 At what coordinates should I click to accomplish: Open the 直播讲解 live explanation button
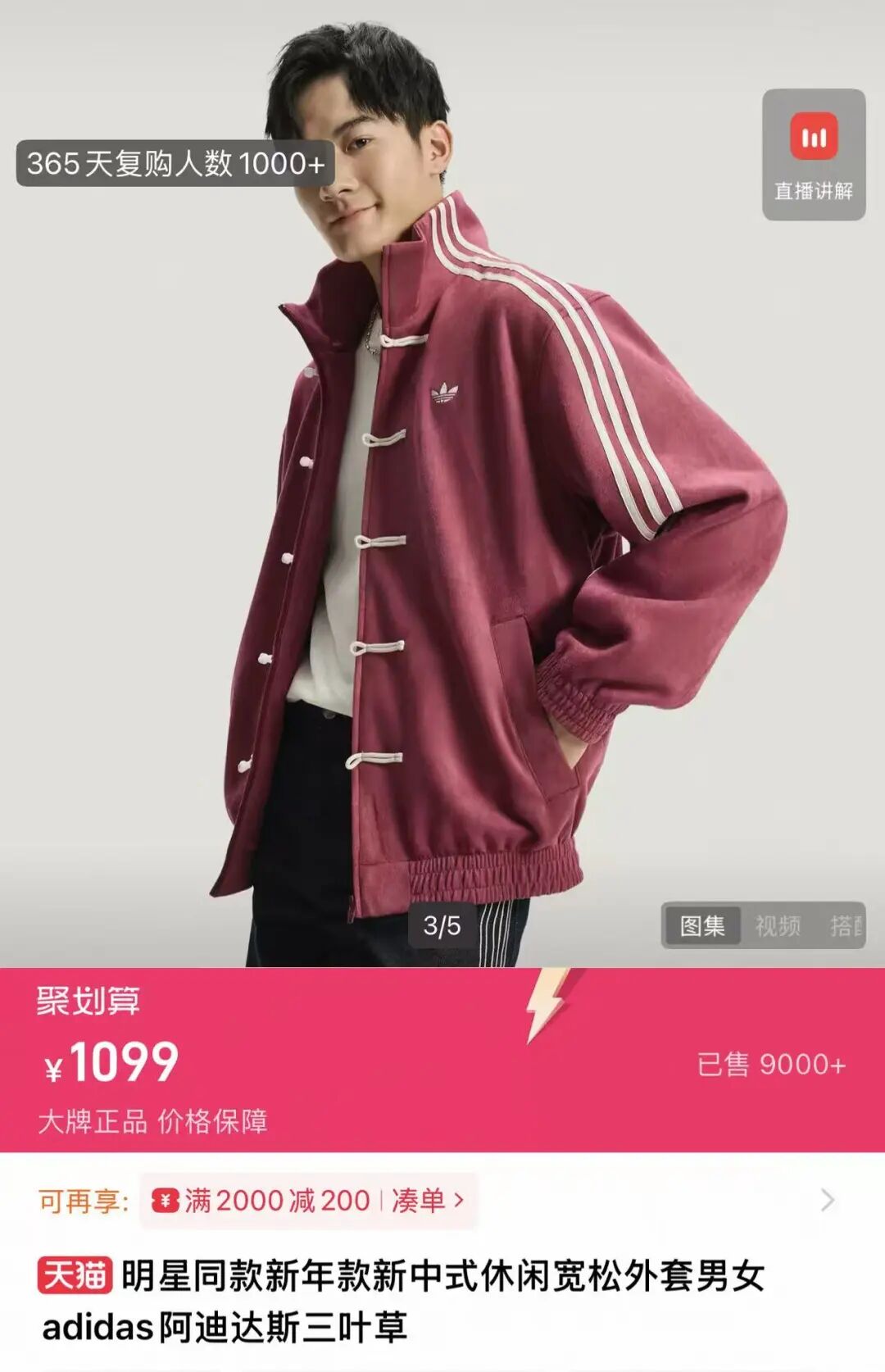[x=813, y=155]
